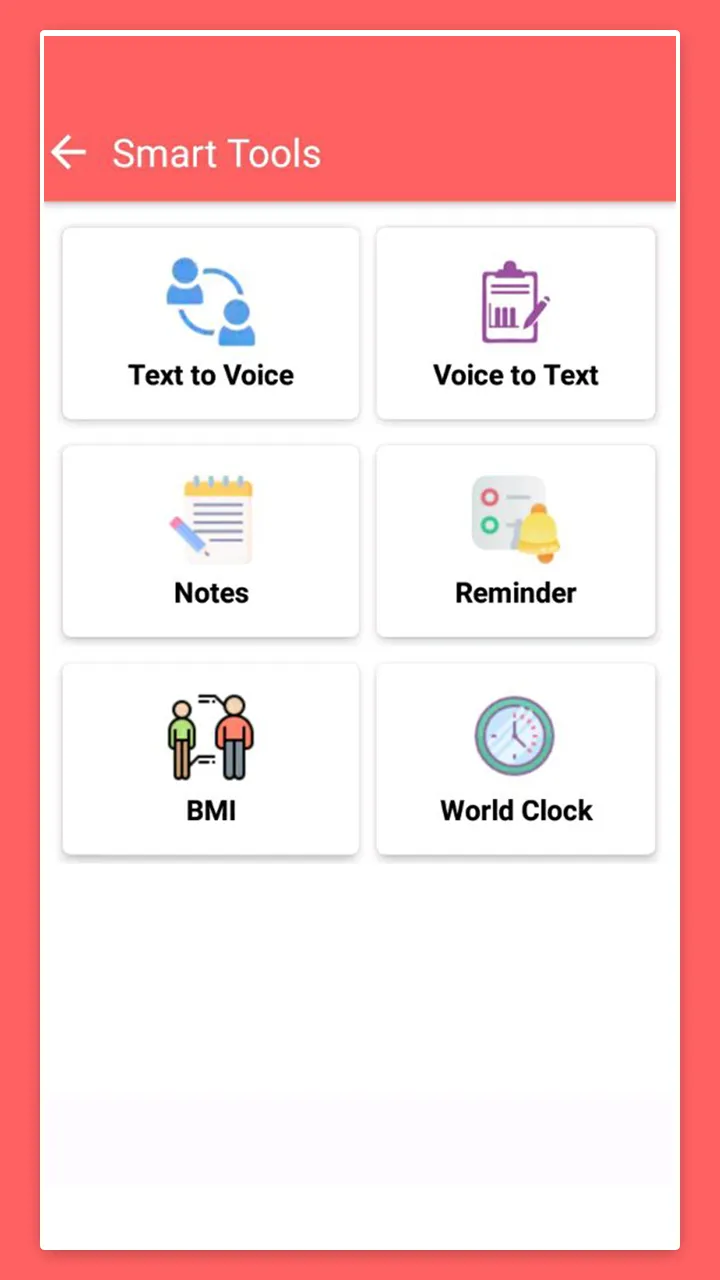Go back using the arrow icon
Viewport: 720px width, 1280px height.
[68, 153]
